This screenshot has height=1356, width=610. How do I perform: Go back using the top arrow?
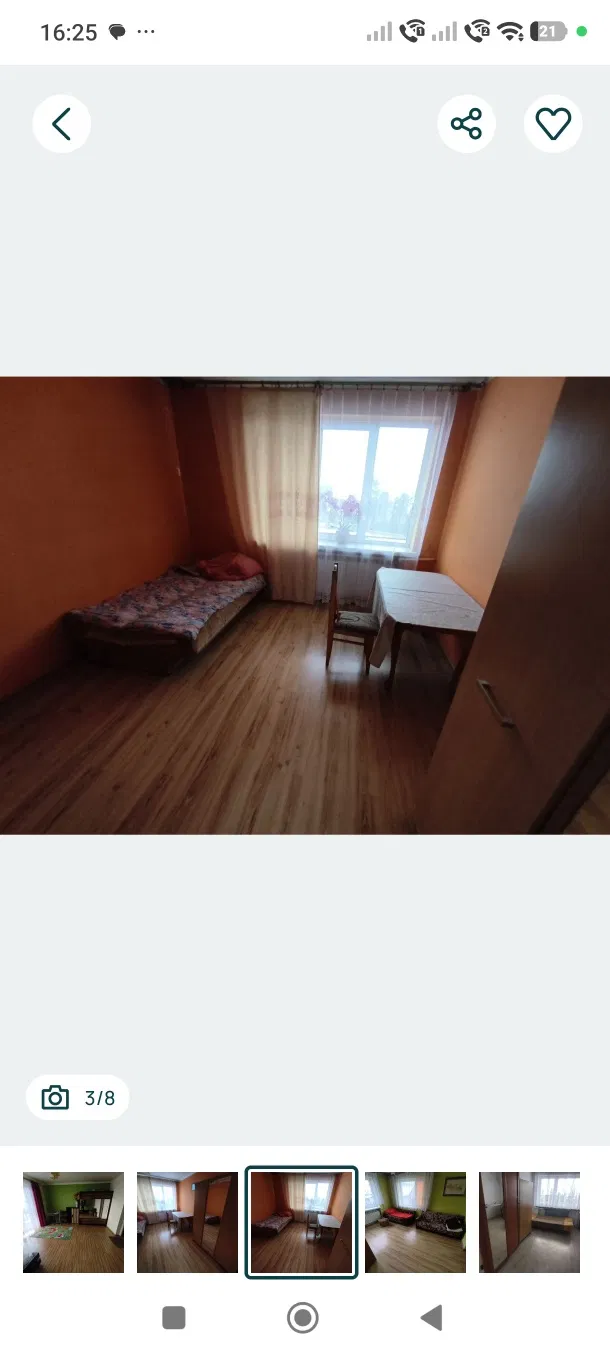(62, 124)
